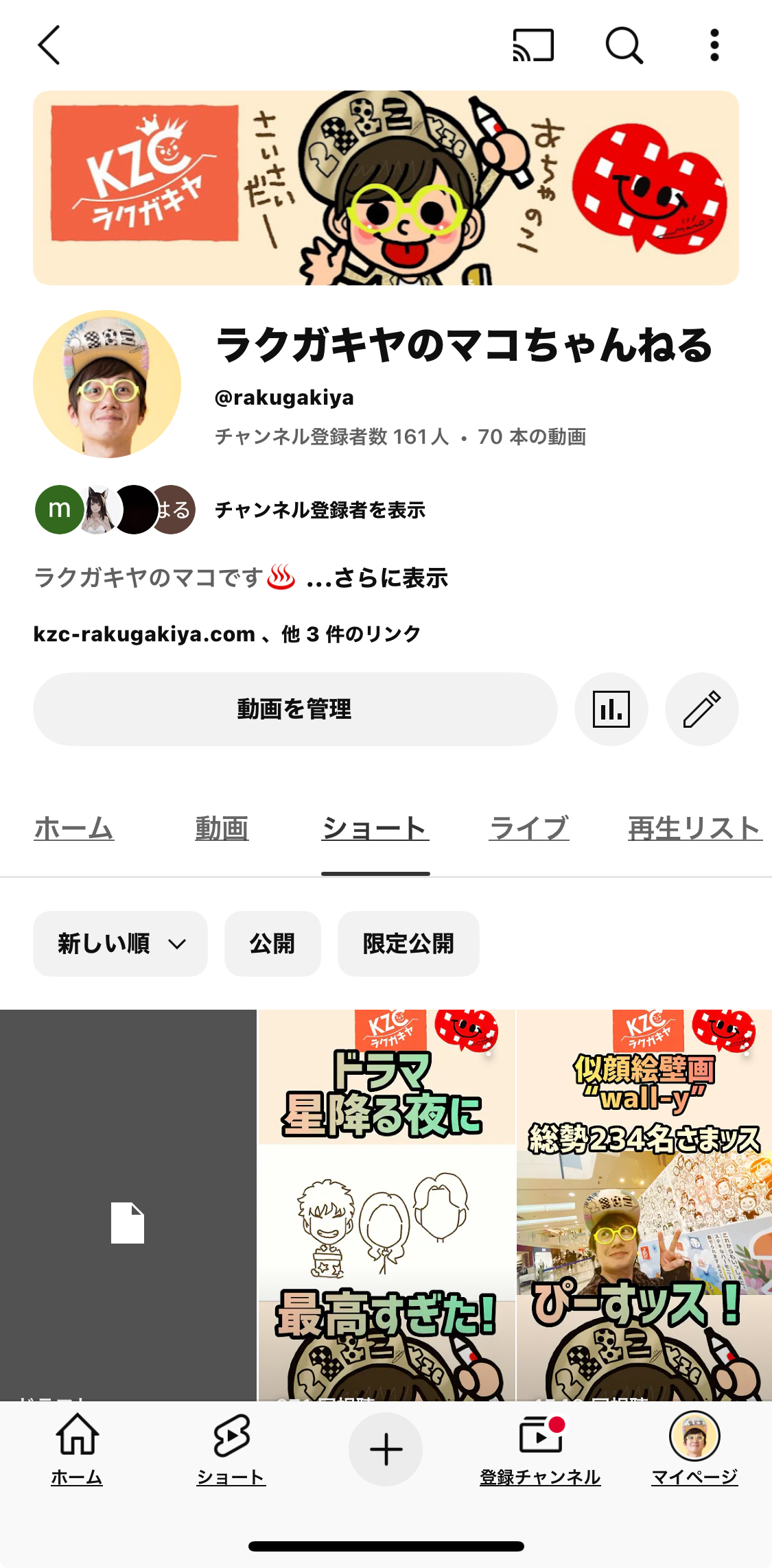The width and height of the screenshot is (772, 1568).
Task: Open the 新しい順 sort dropdown
Action: [120, 944]
